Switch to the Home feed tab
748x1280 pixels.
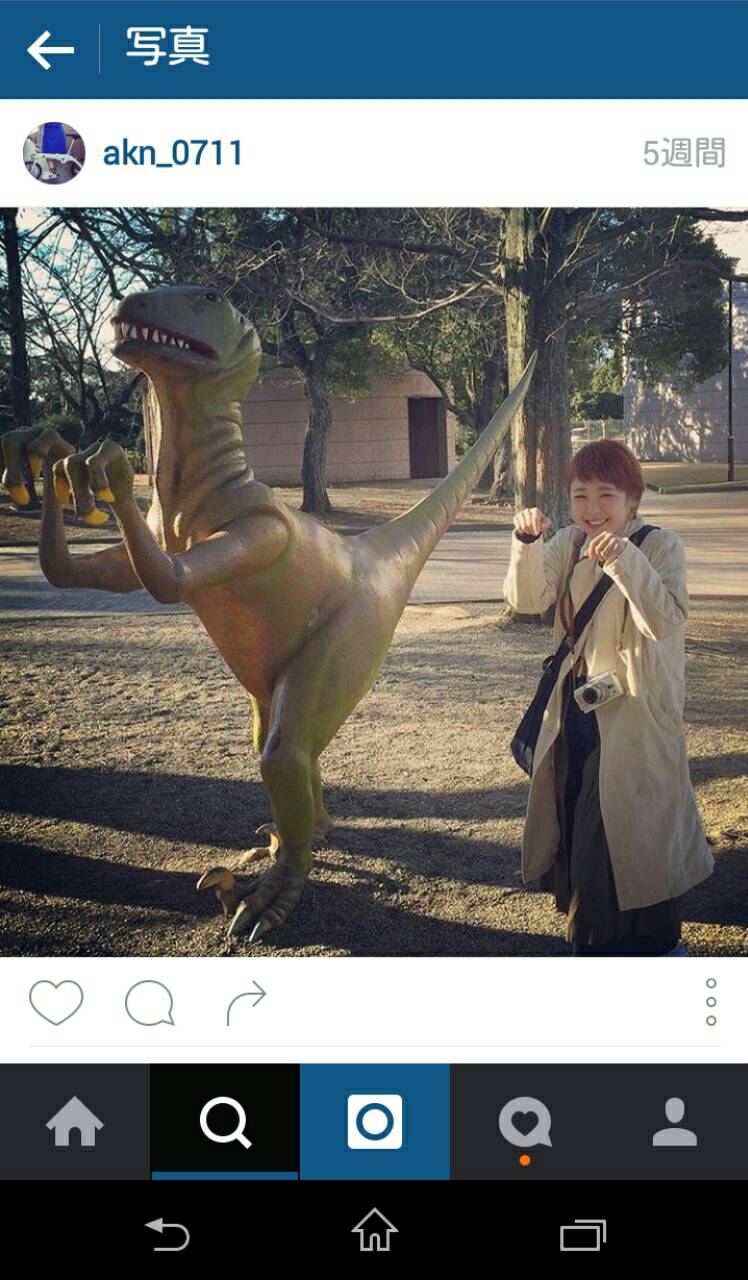coord(75,1122)
